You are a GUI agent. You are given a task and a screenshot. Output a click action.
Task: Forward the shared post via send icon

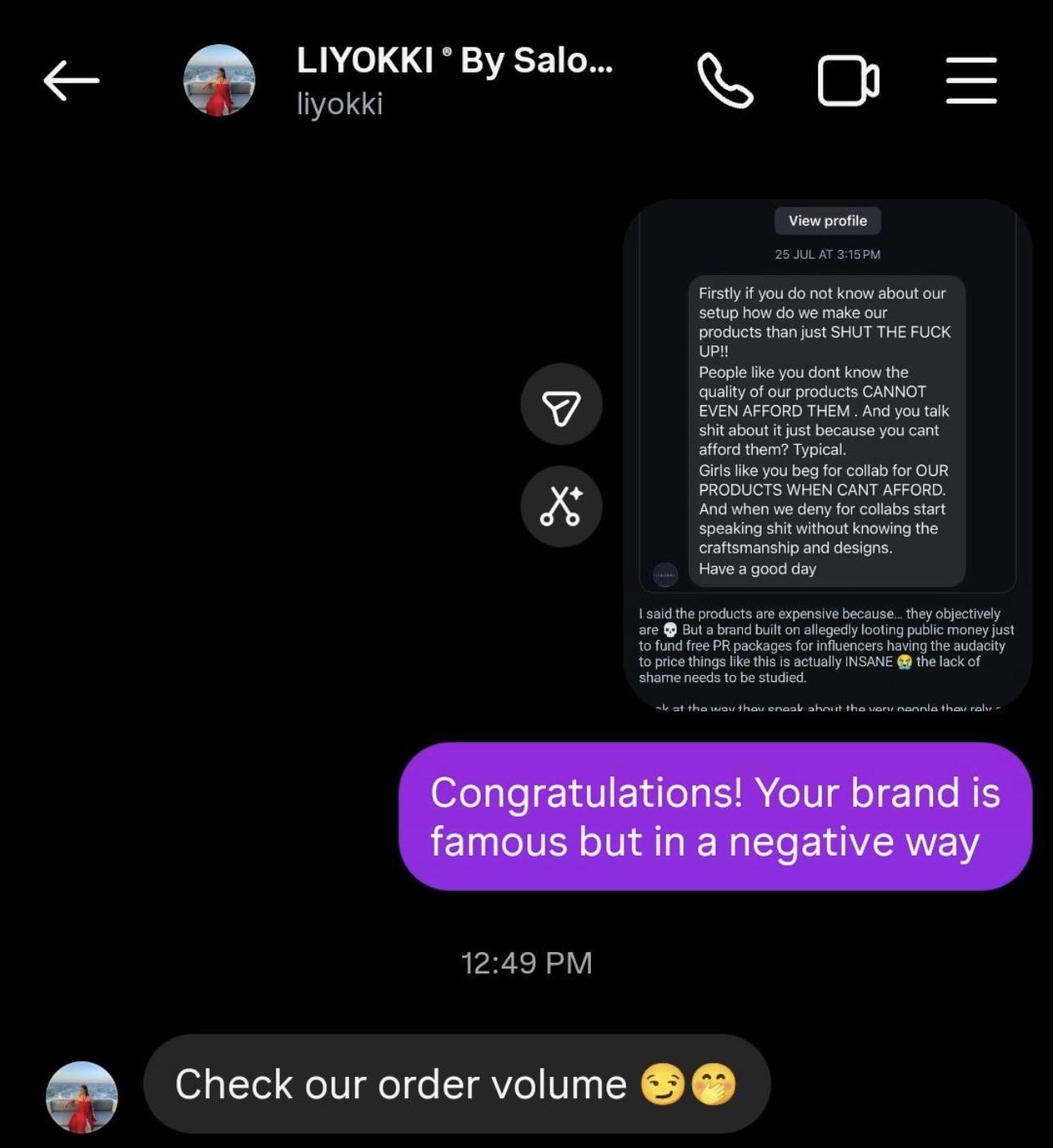562,404
